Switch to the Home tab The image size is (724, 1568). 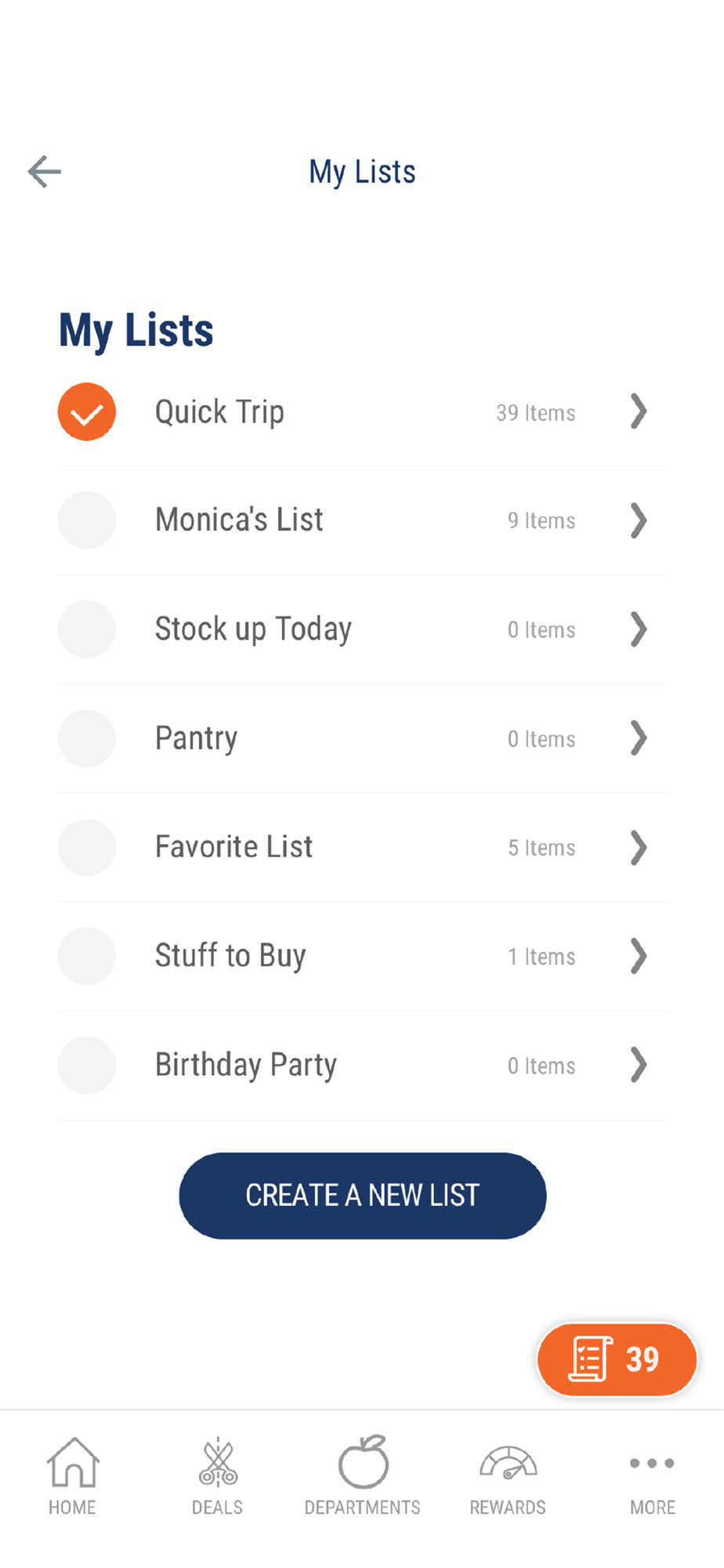(x=72, y=1475)
